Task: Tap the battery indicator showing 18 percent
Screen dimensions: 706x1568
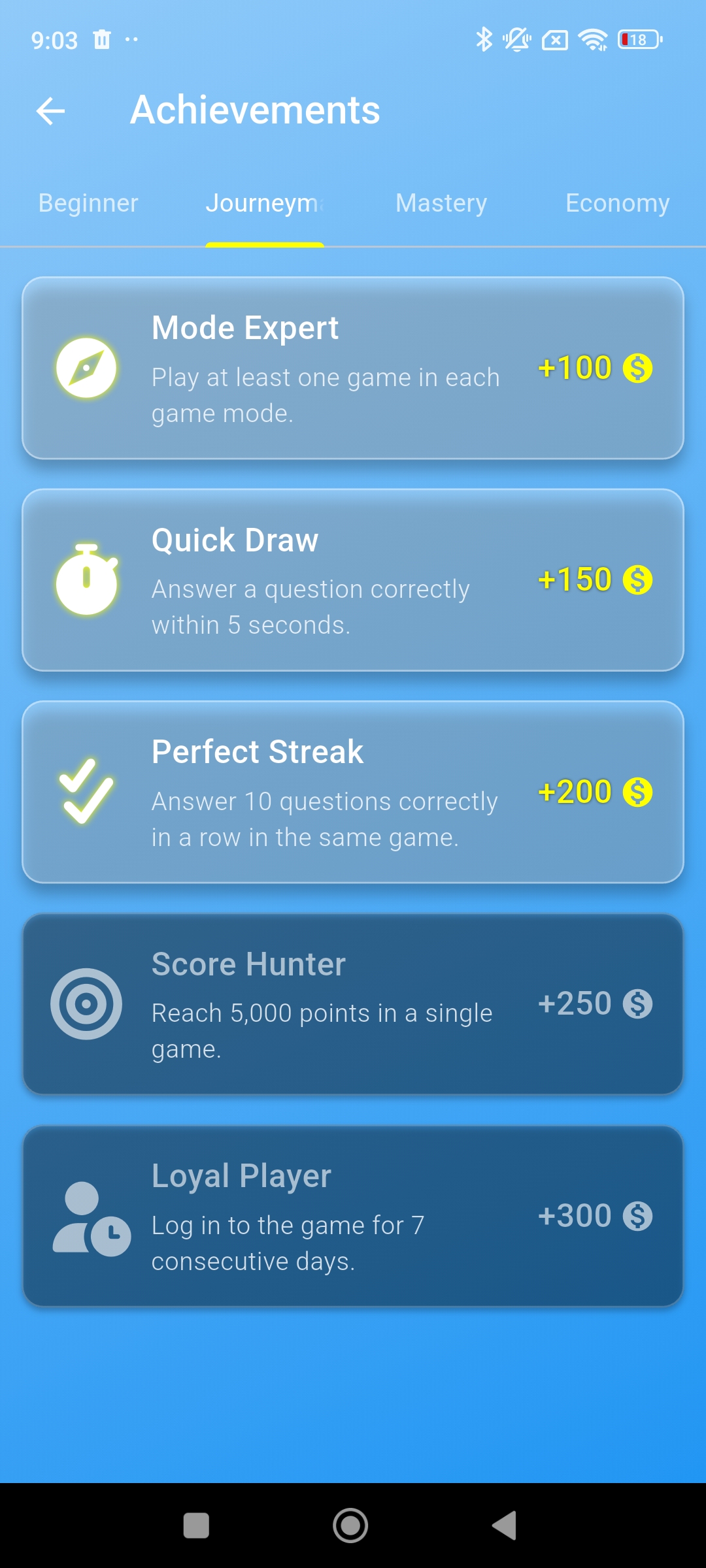Action: (637, 40)
